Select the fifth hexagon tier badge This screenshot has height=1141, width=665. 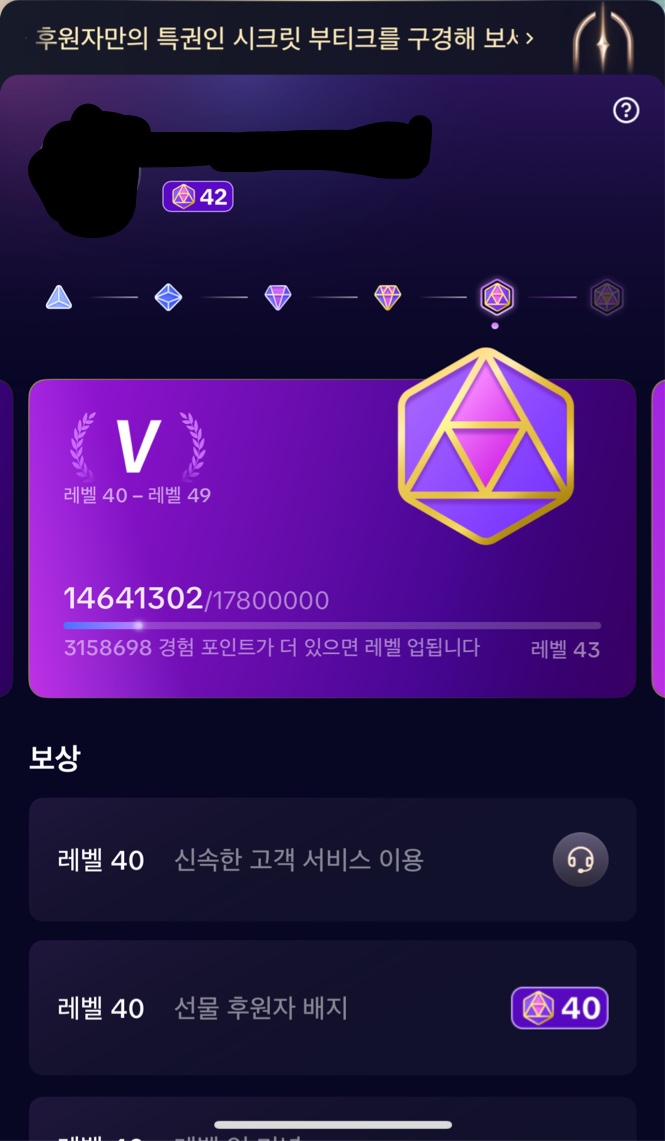[496, 297]
